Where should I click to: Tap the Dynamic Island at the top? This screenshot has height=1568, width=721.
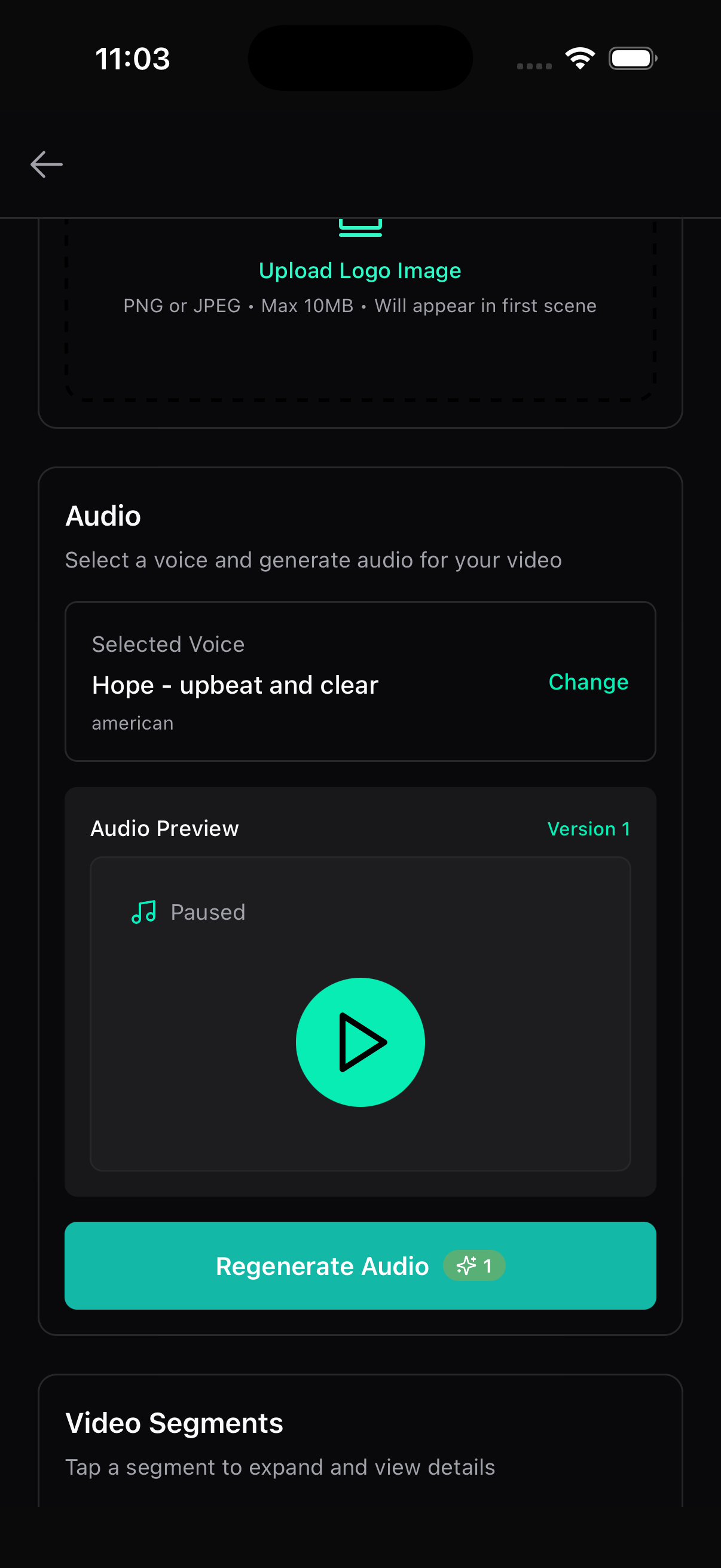pyautogui.click(x=360, y=57)
